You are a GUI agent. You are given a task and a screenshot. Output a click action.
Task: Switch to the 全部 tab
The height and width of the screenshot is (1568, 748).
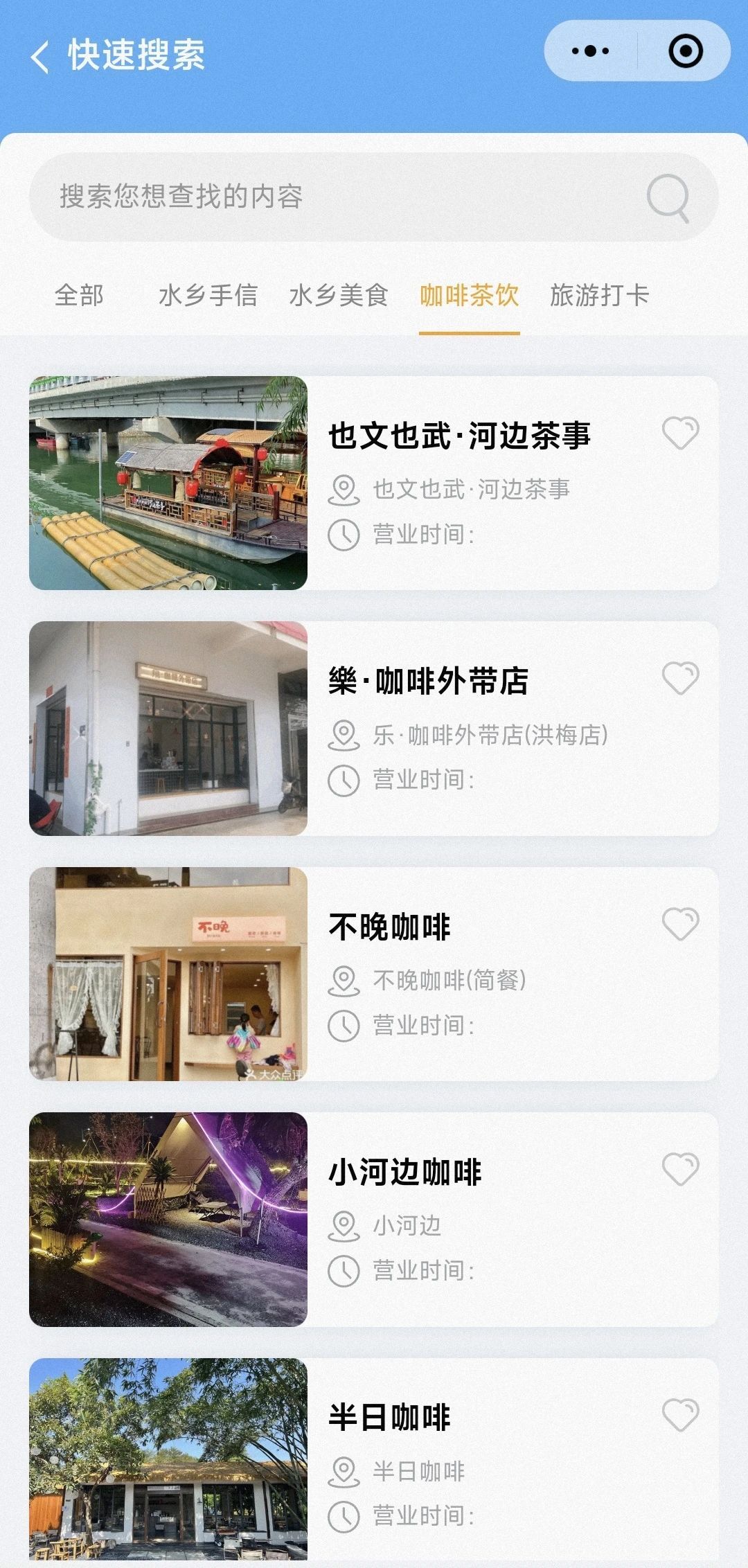(x=79, y=296)
